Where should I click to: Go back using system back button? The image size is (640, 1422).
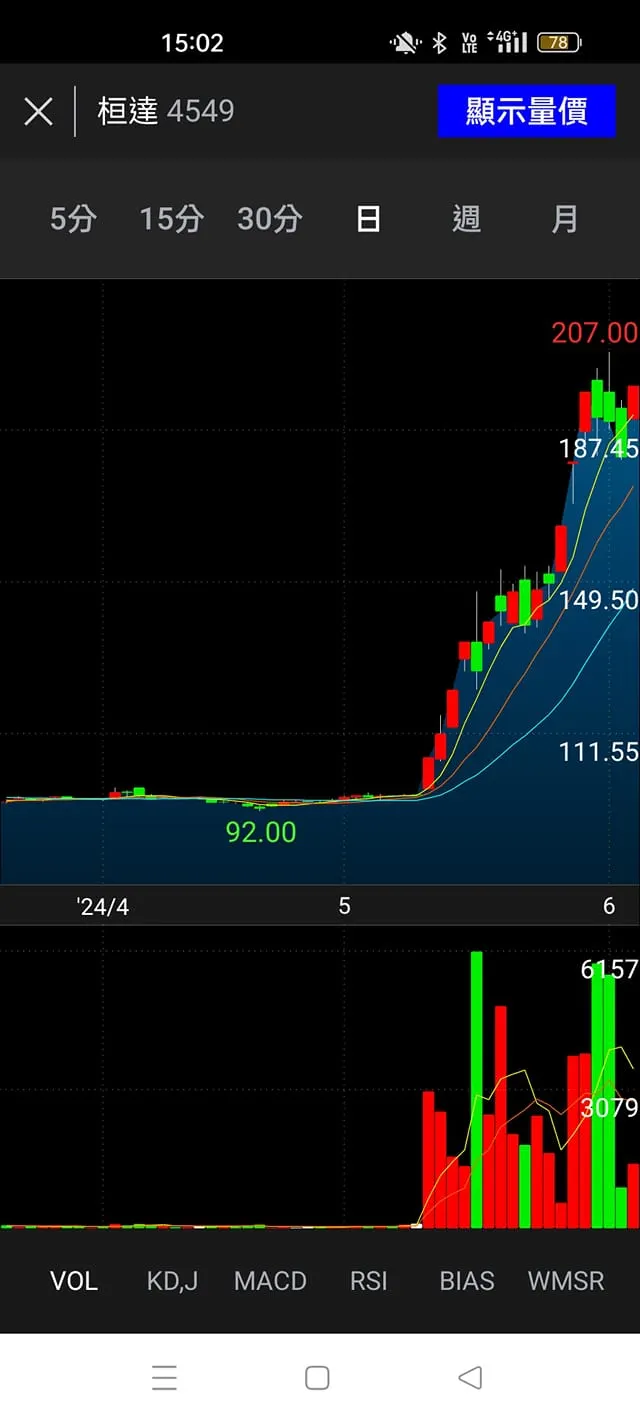tap(470, 1378)
